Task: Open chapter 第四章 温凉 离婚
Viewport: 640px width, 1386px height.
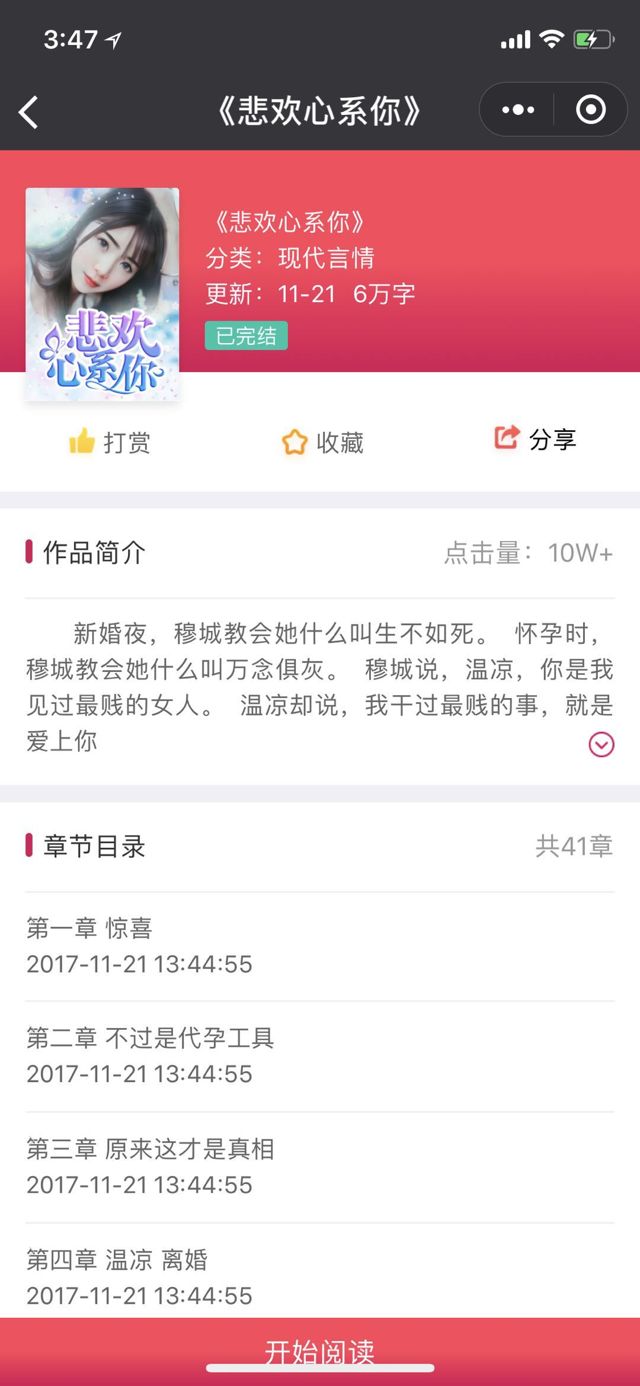Action: point(139,1277)
